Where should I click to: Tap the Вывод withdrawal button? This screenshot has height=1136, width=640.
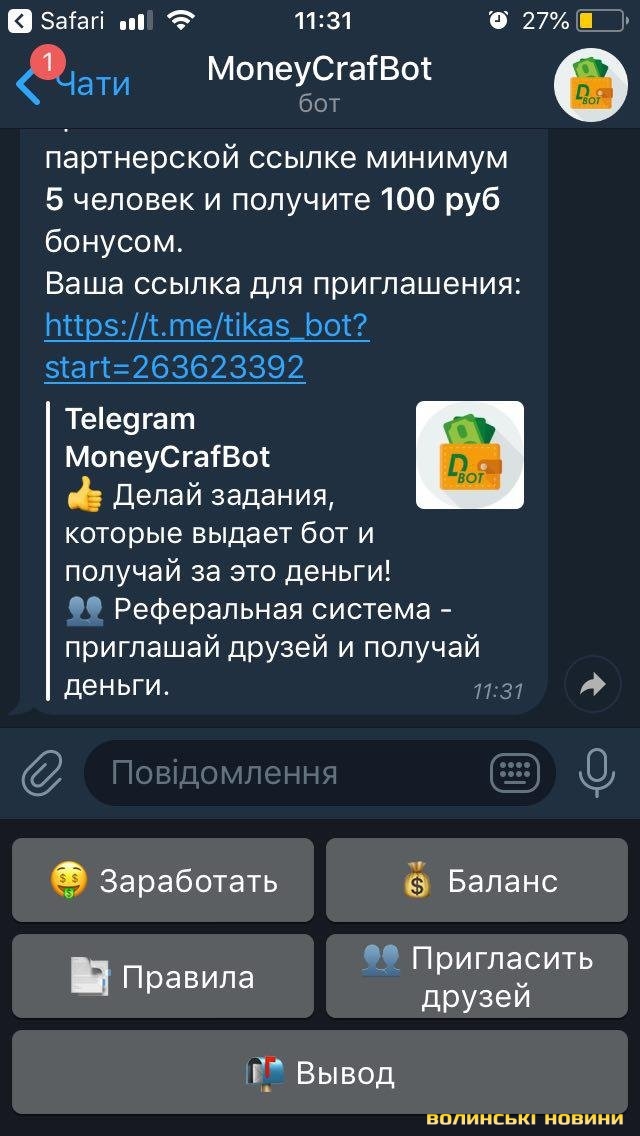coord(320,1073)
